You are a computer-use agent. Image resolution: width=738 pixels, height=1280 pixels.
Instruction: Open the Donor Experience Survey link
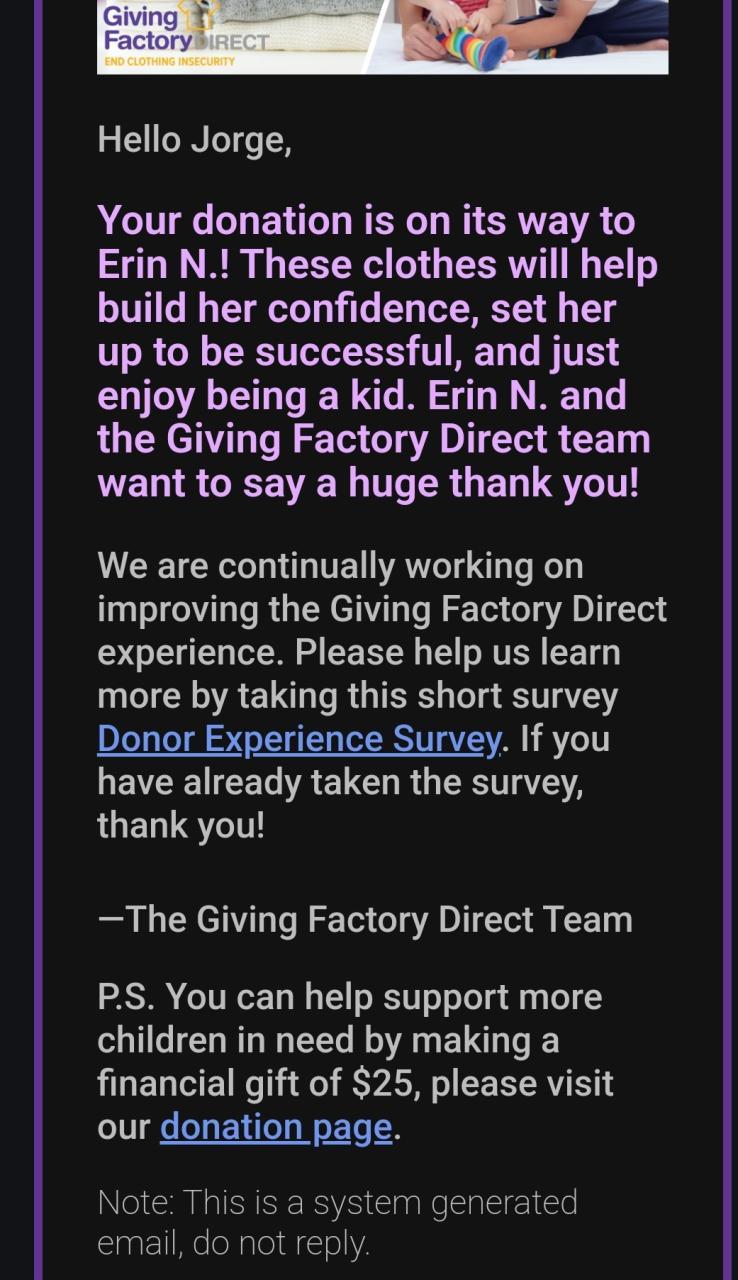click(x=299, y=739)
